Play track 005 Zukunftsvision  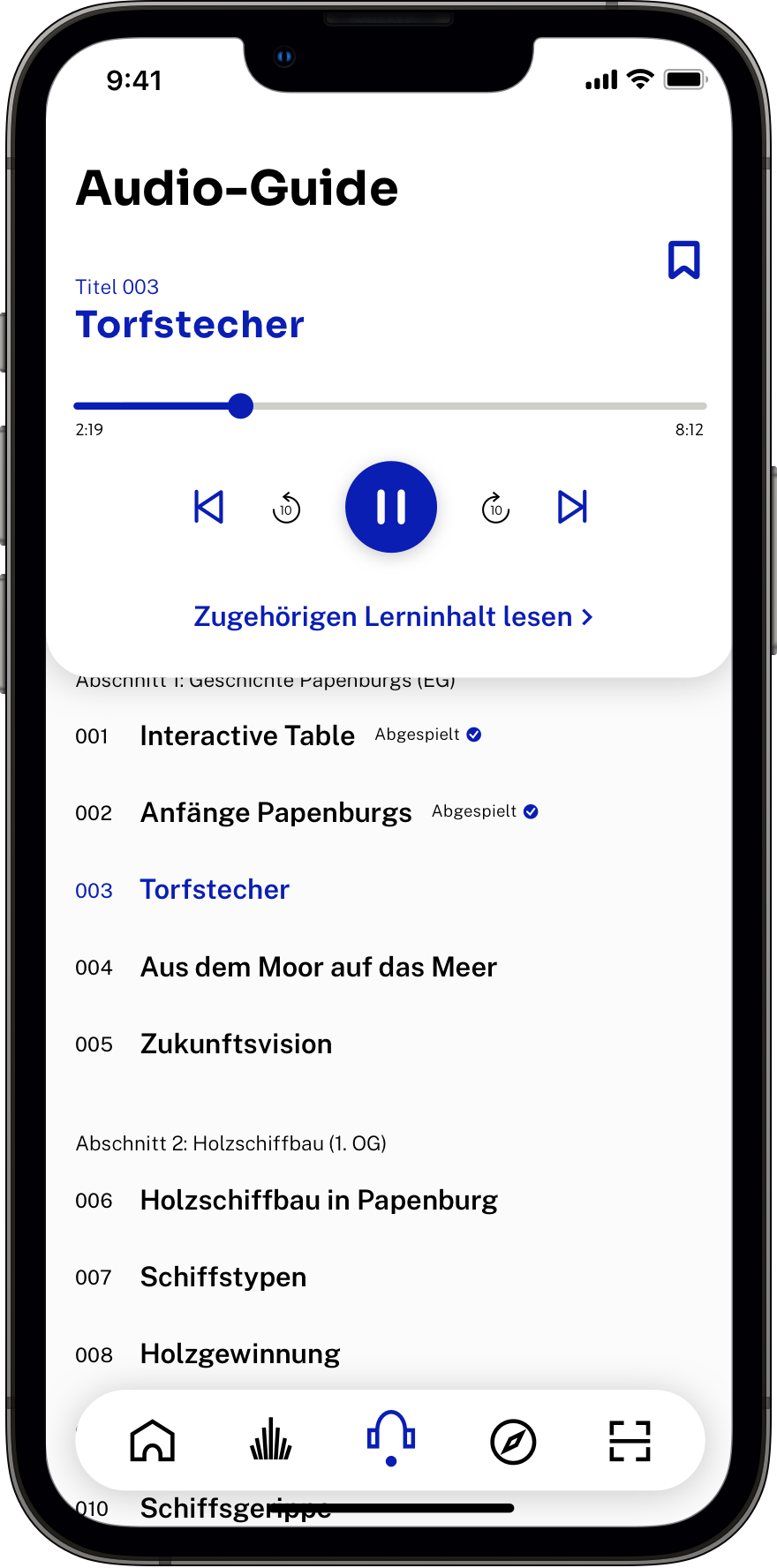pos(236,1044)
